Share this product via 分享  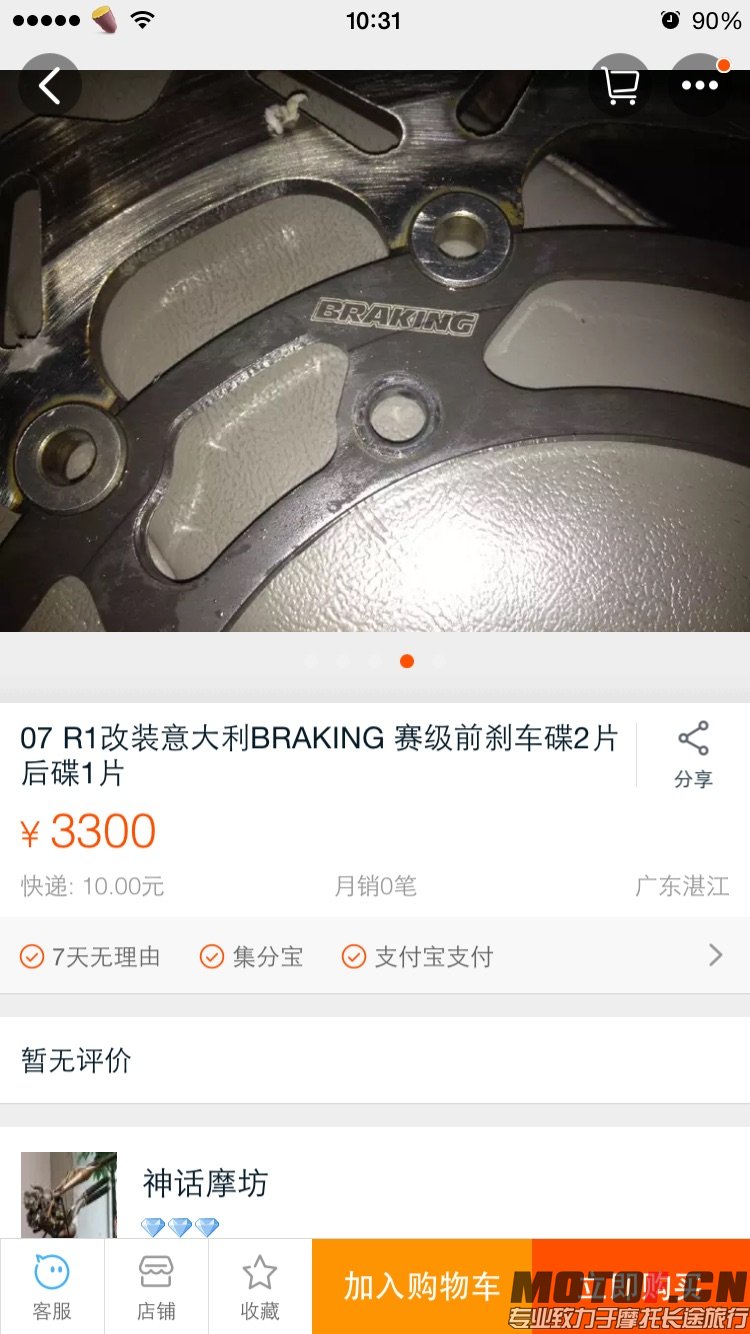[x=693, y=754]
